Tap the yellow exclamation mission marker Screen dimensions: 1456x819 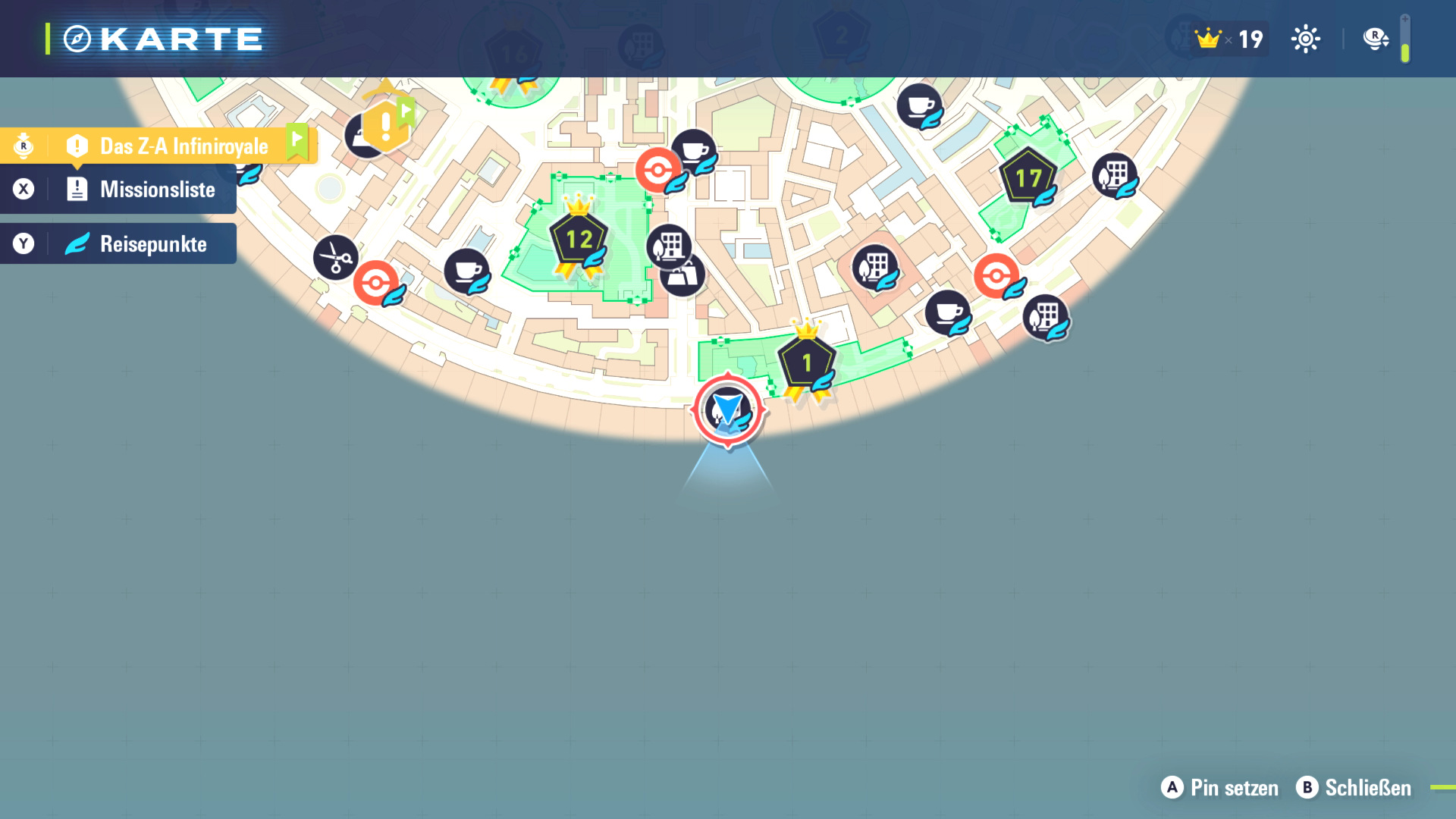(x=386, y=124)
